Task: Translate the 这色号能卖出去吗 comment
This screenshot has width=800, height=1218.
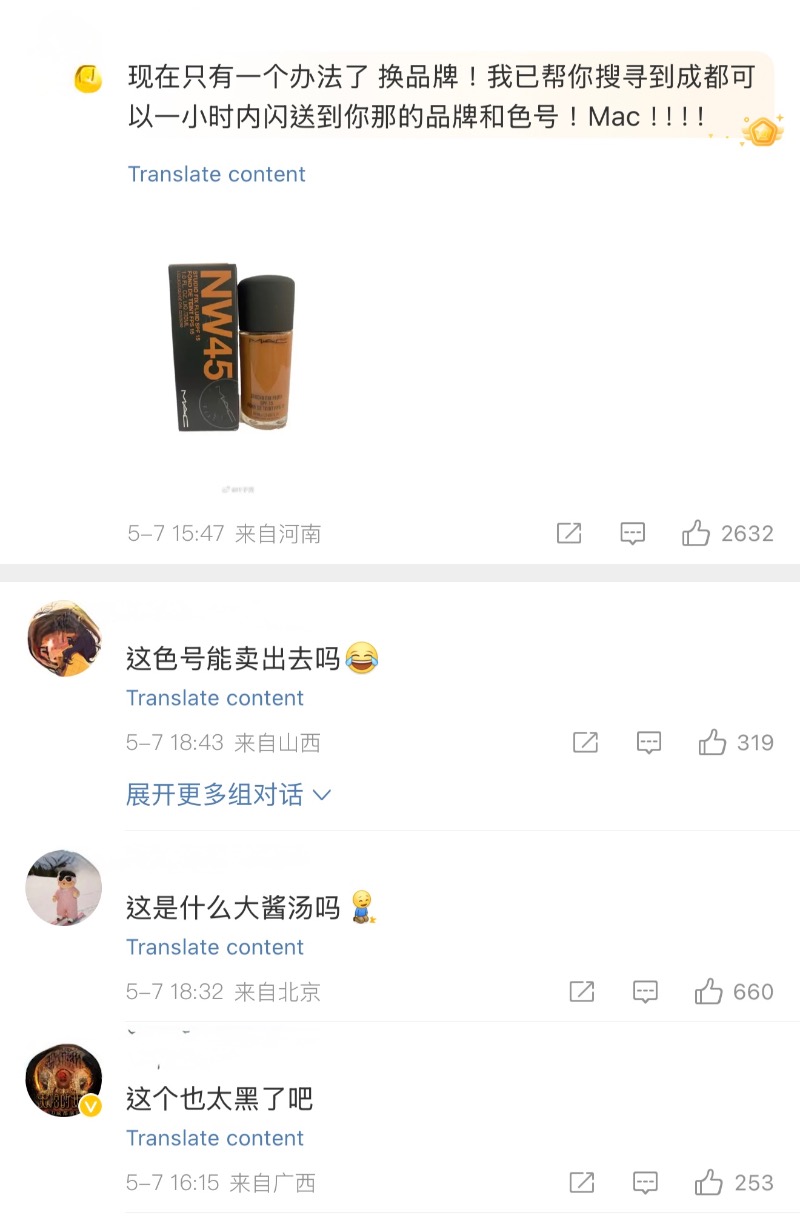Action: tap(214, 698)
